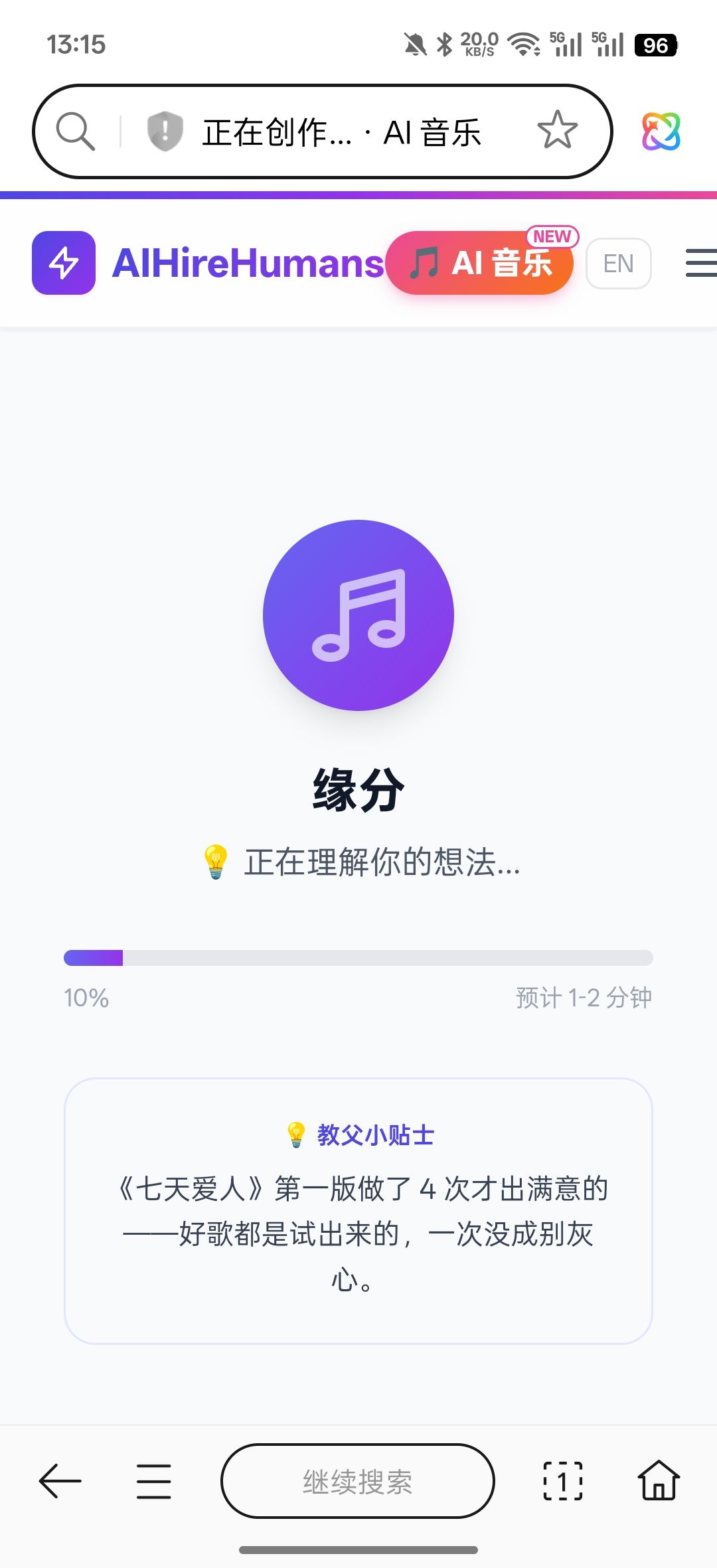Viewport: 717px width, 1568px height.
Task: Go back with the browser arrow
Action: pyautogui.click(x=60, y=1481)
